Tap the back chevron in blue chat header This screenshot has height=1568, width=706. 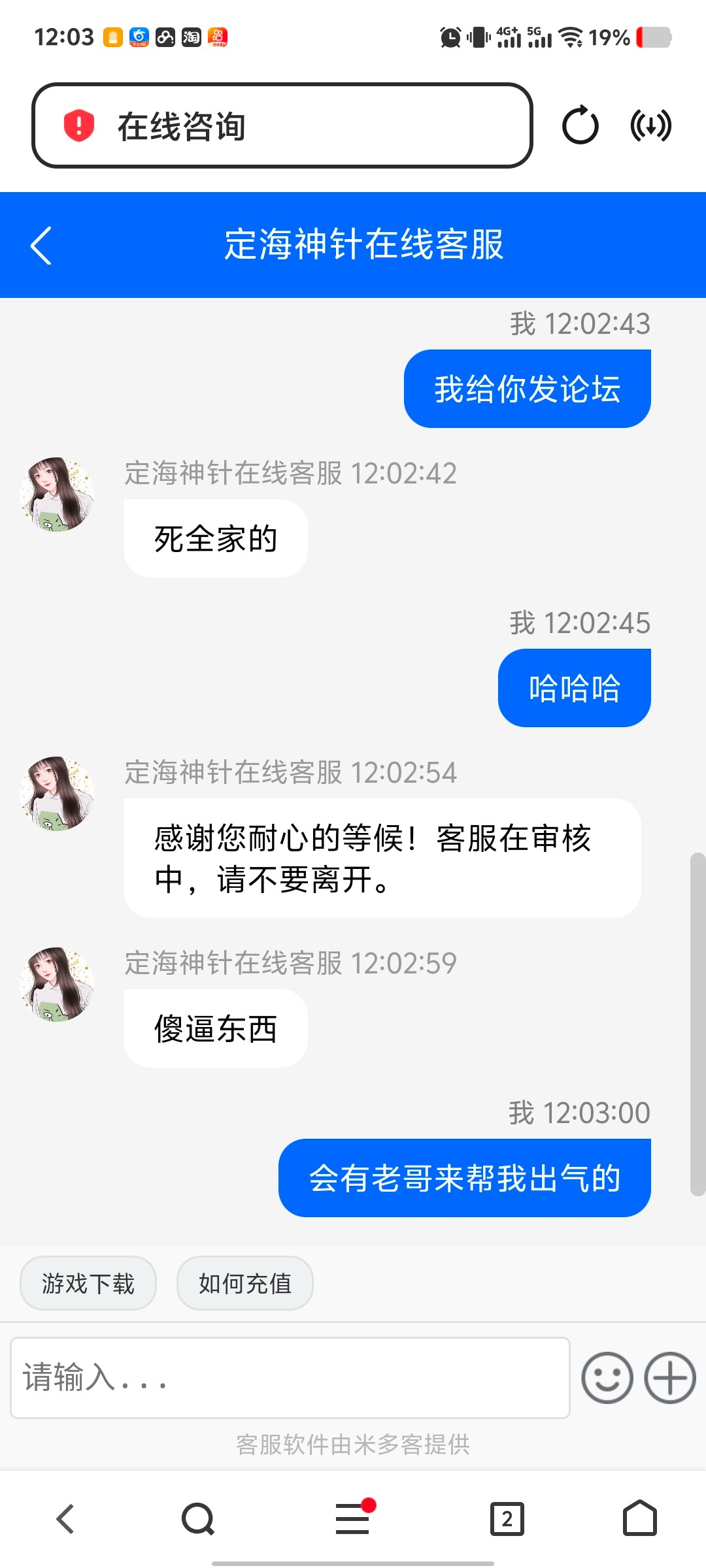(41, 245)
